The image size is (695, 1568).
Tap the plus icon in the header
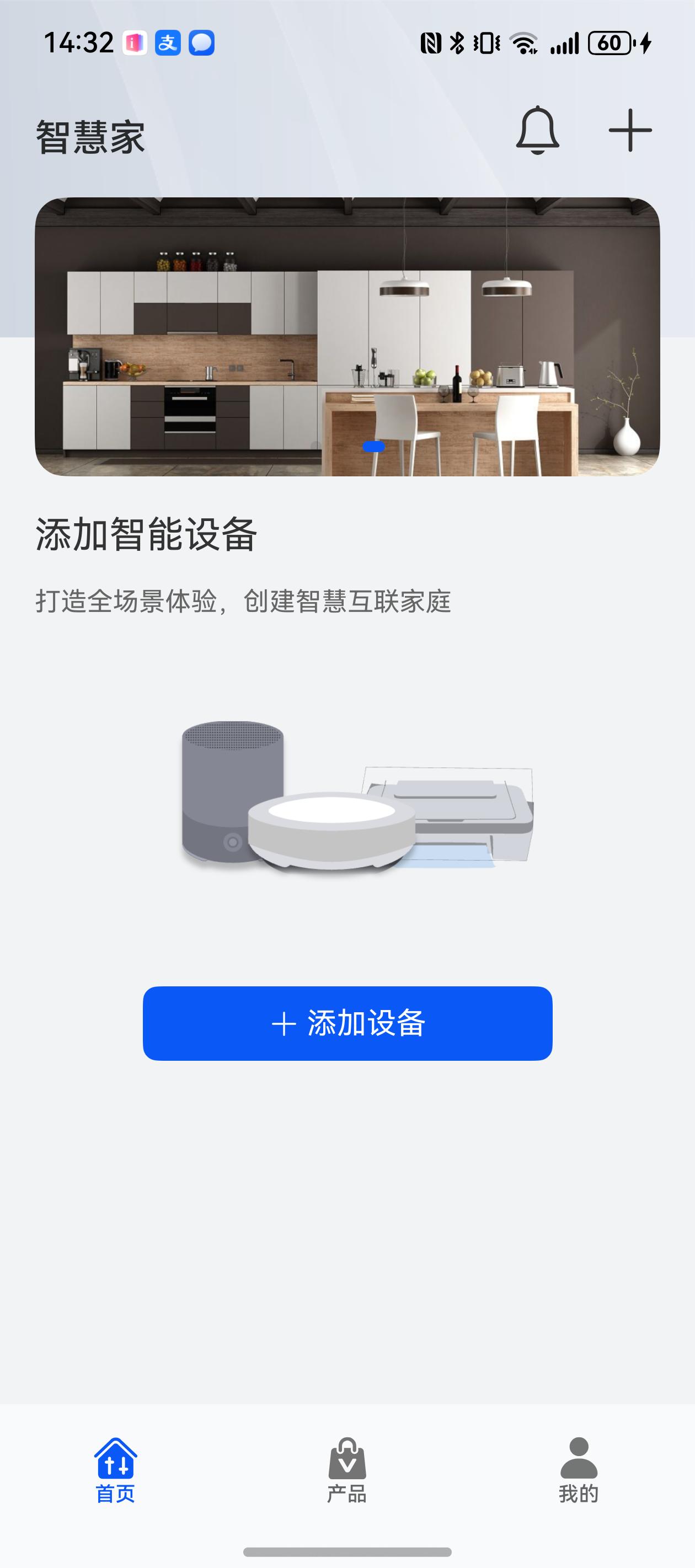[630, 130]
